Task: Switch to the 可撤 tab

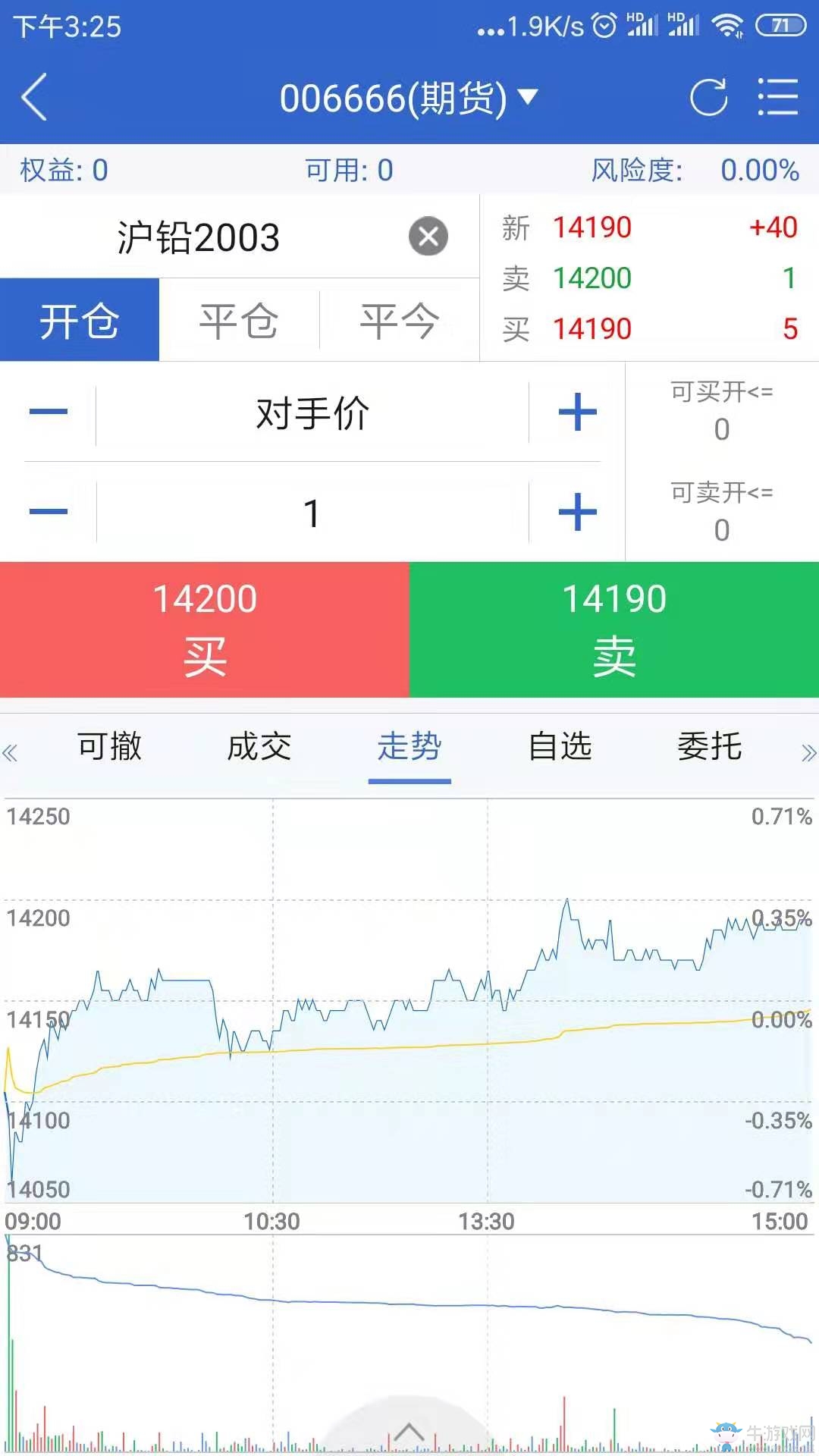Action: click(109, 747)
